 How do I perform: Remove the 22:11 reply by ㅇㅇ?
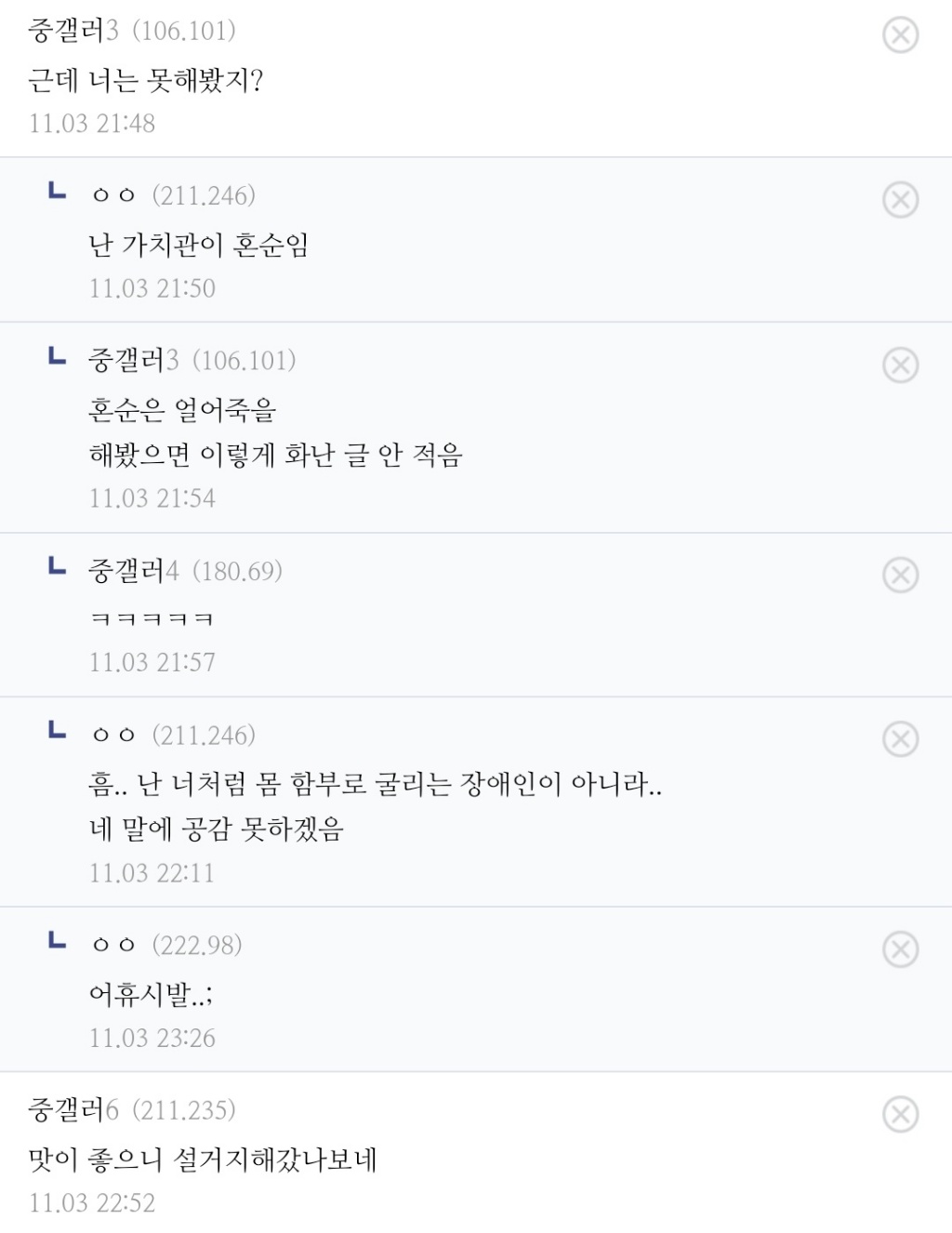(900, 739)
